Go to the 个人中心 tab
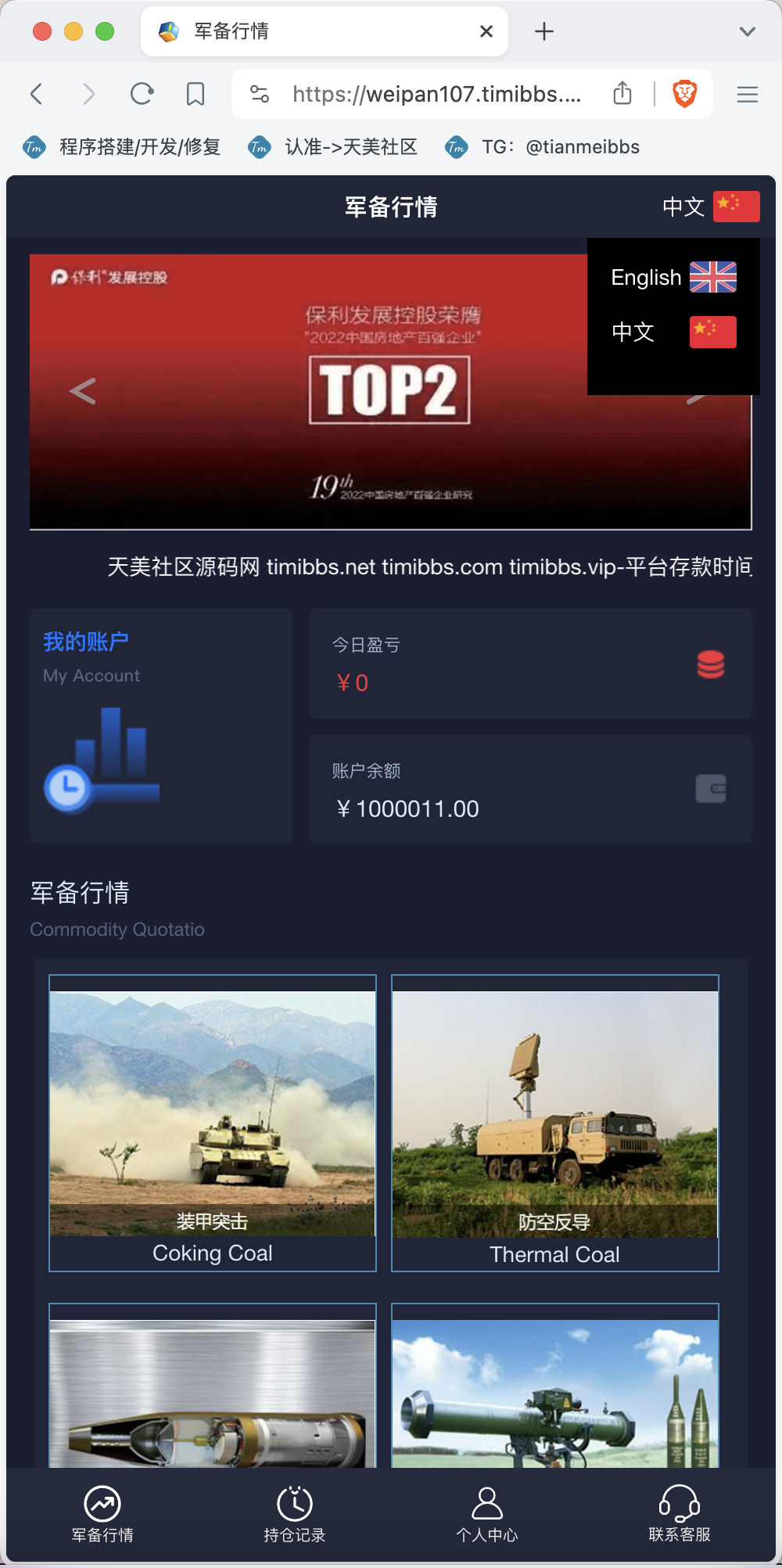Screen dimensions: 782x1568 coord(486,1514)
